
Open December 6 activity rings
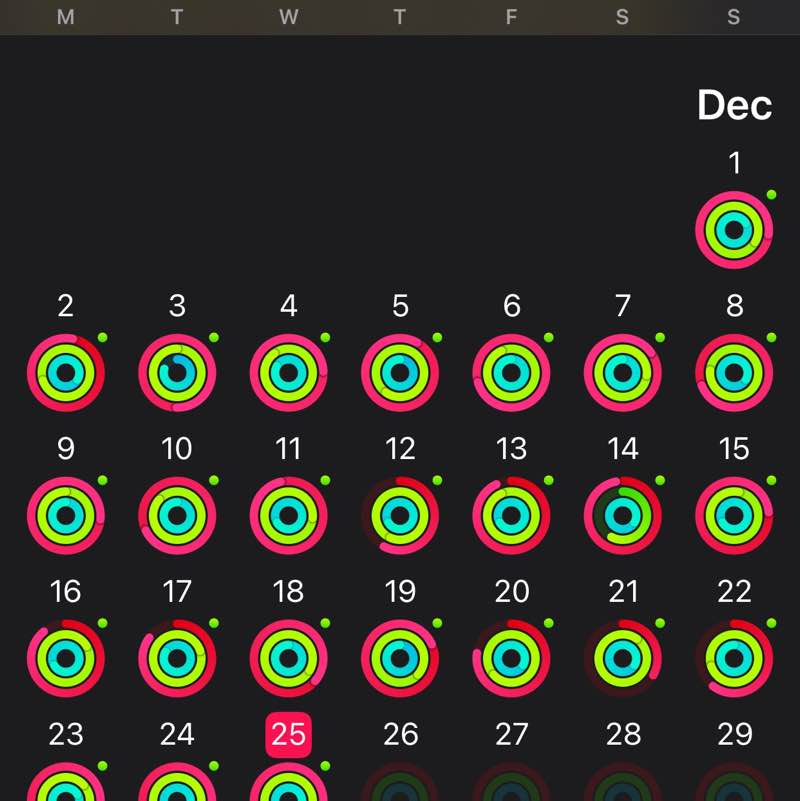[x=511, y=373]
